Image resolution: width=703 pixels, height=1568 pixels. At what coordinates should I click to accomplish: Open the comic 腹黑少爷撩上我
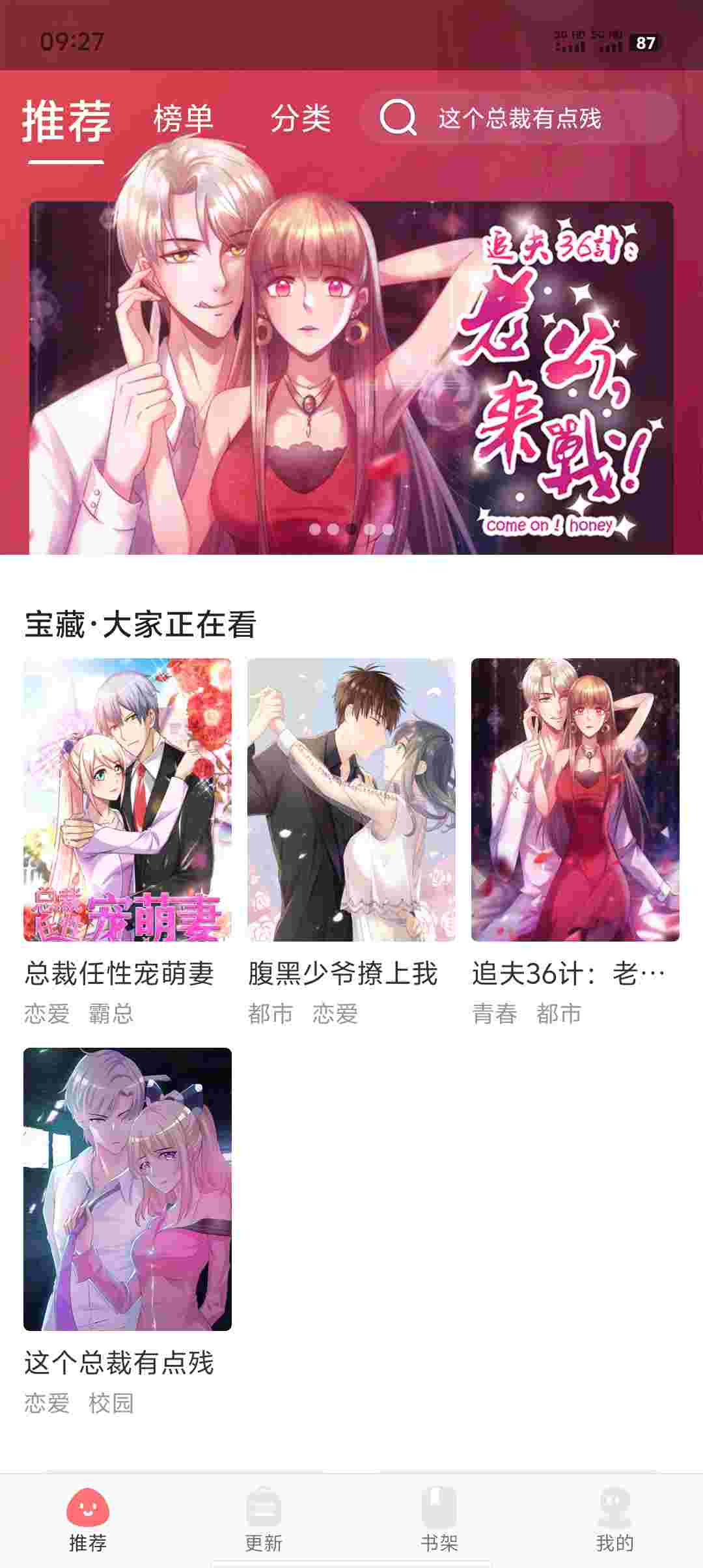click(x=351, y=801)
